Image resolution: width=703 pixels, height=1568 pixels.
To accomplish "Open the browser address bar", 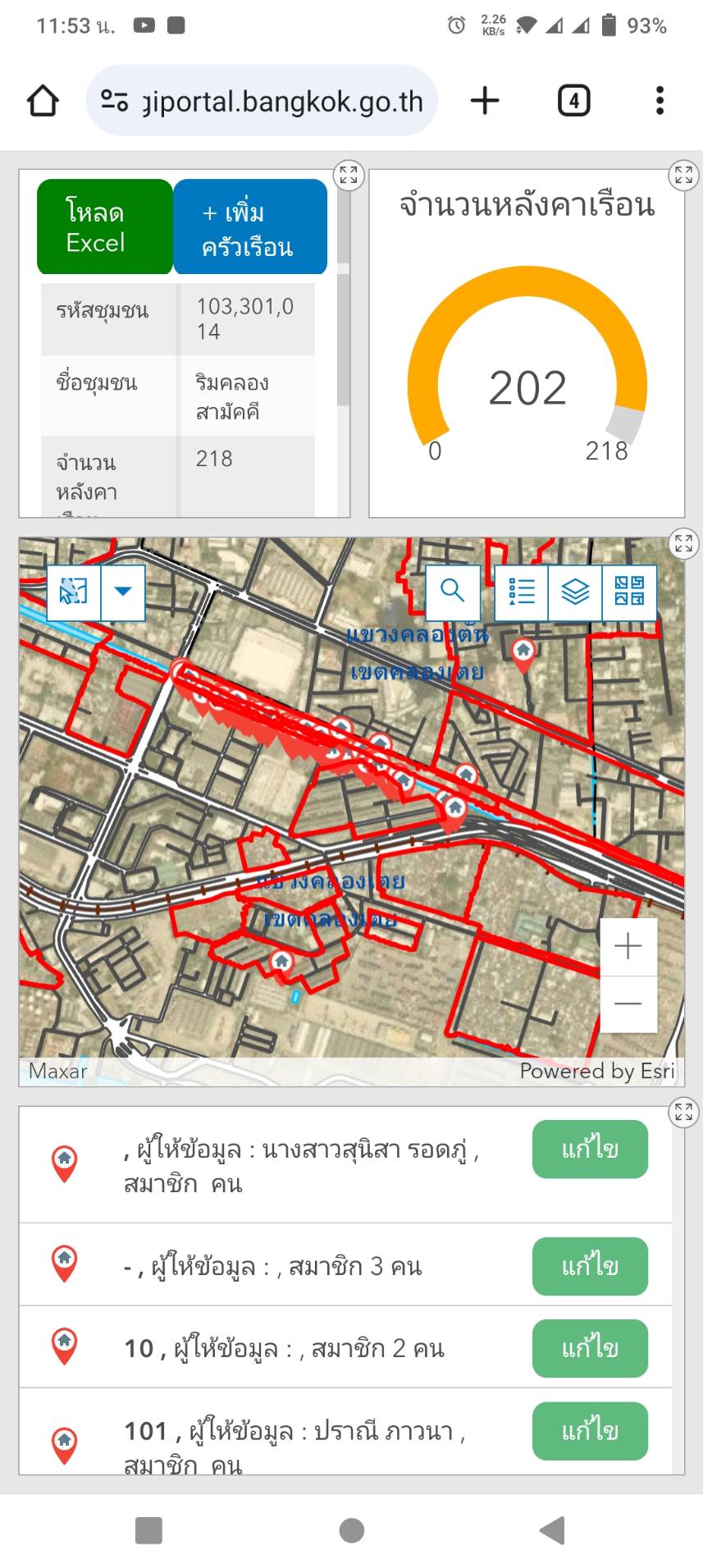I will (x=262, y=101).
